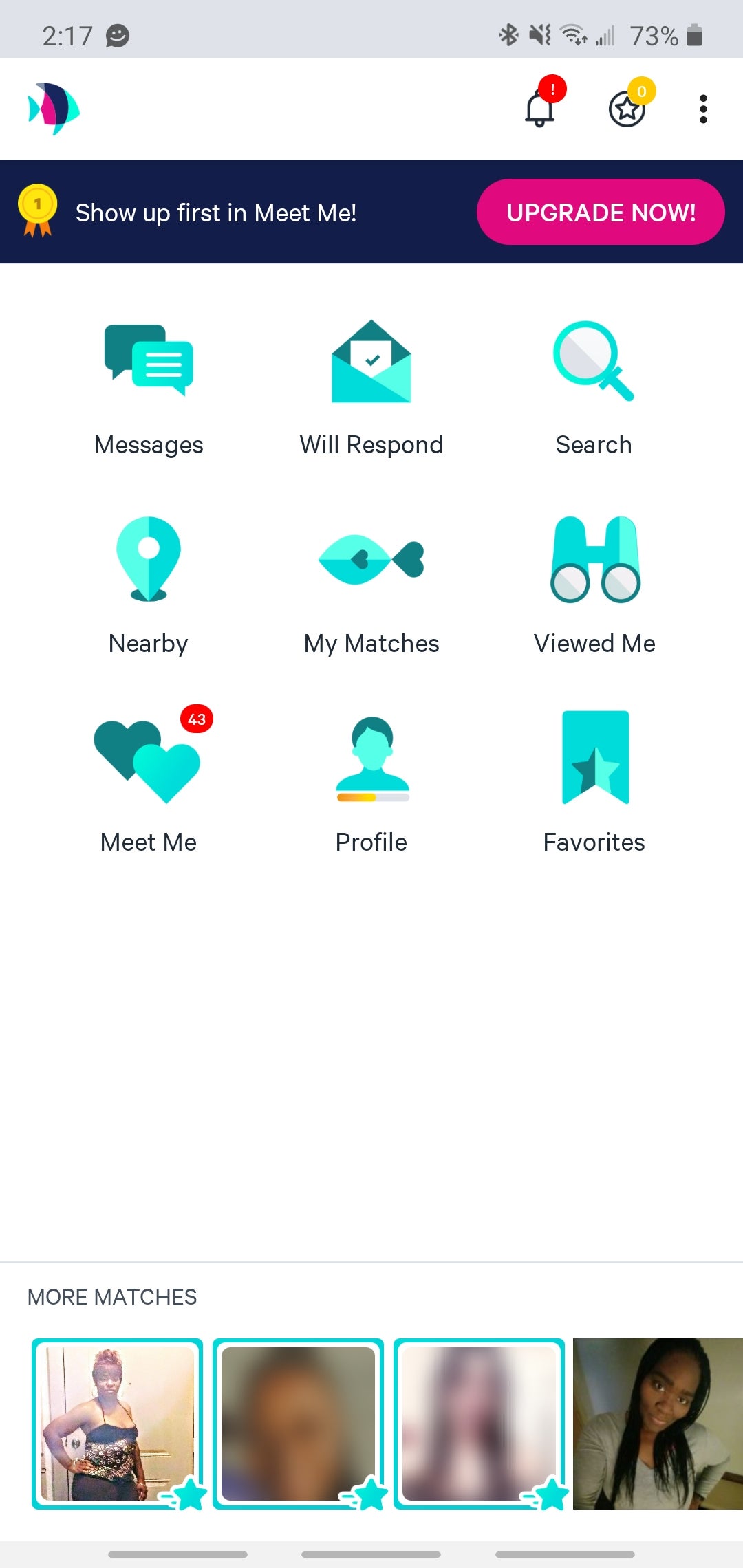This screenshot has width=743, height=1568.
Task: See who Viewed Me
Action: click(594, 586)
